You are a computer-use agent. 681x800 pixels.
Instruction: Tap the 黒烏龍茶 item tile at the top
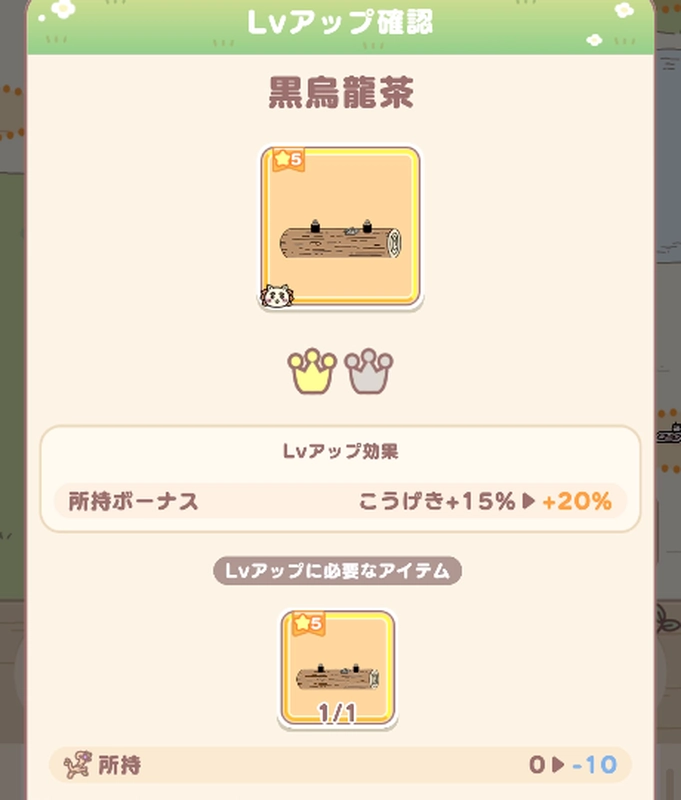click(340, 229)
